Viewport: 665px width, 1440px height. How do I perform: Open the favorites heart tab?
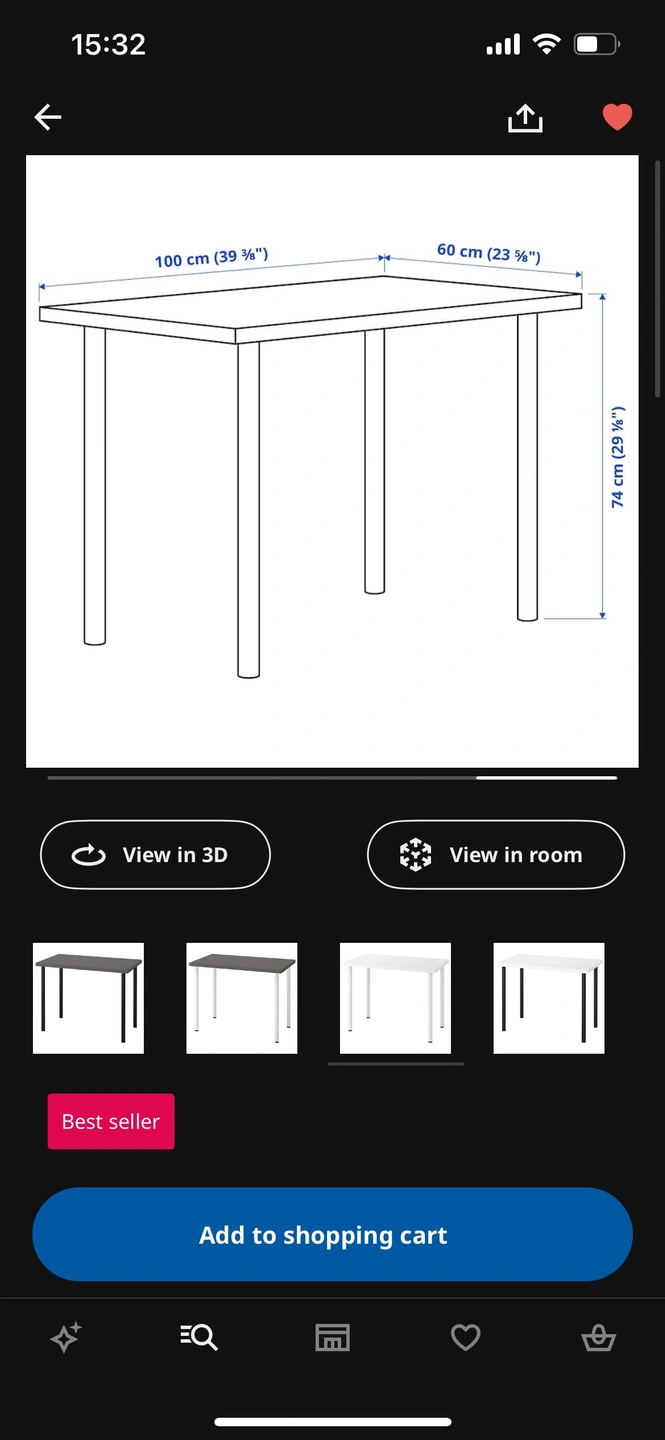tap(465, 1337)
